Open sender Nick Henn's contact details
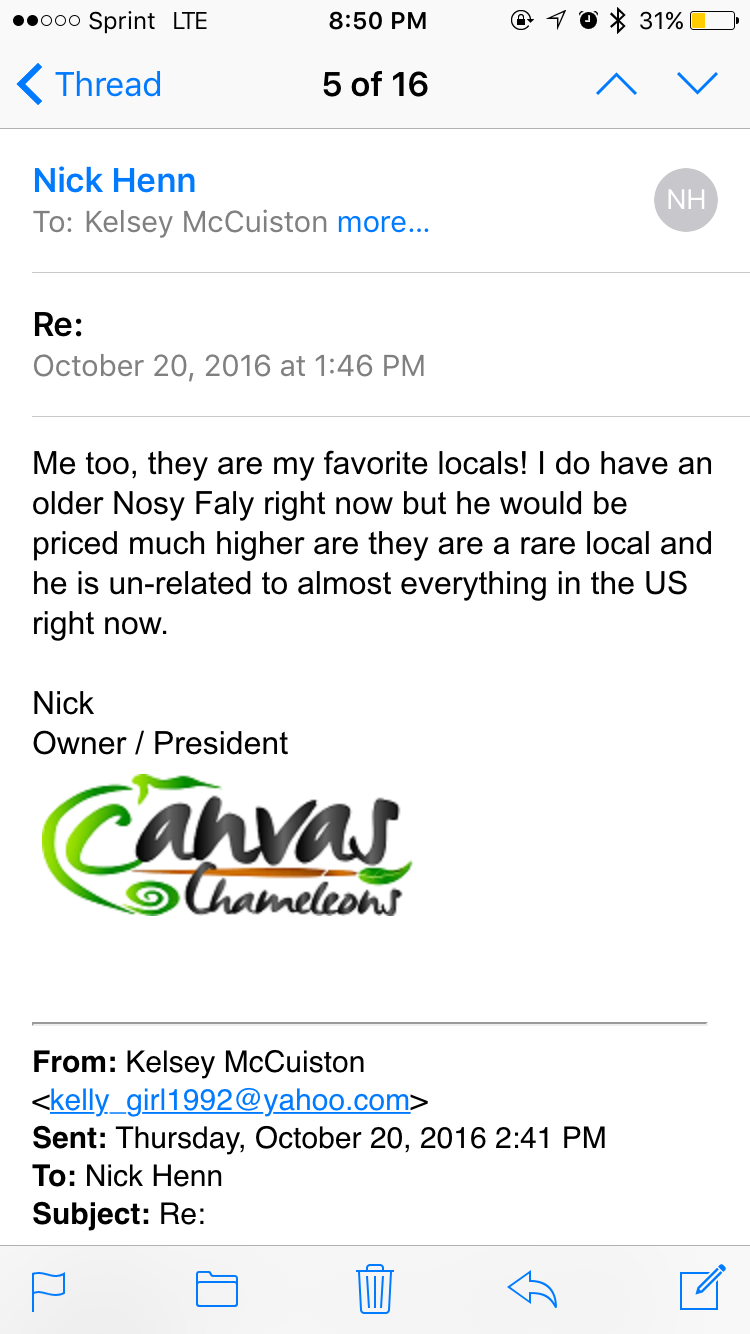750x1334 pixels. 114,181
